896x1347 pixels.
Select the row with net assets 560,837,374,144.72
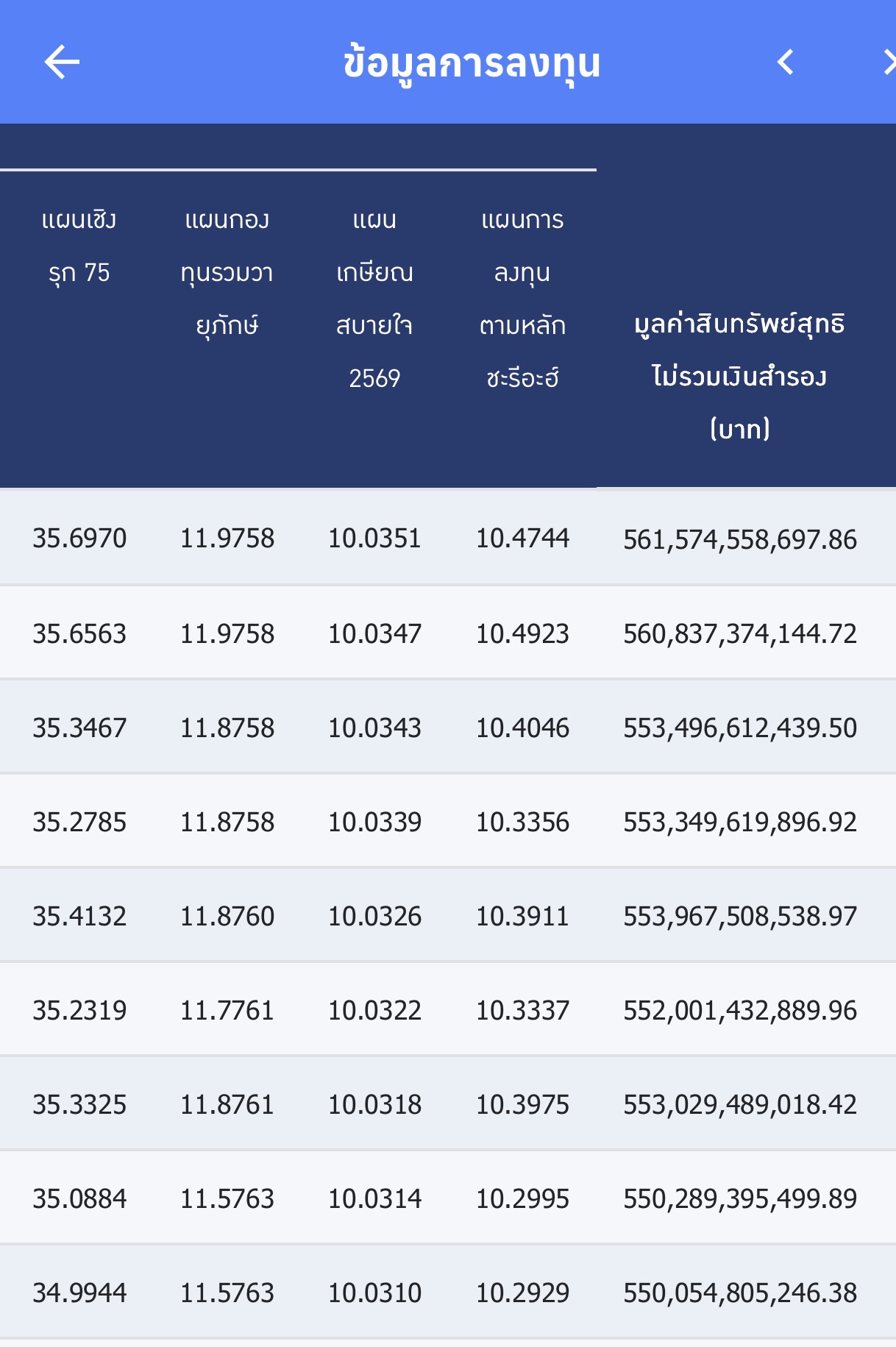[740, 633]
